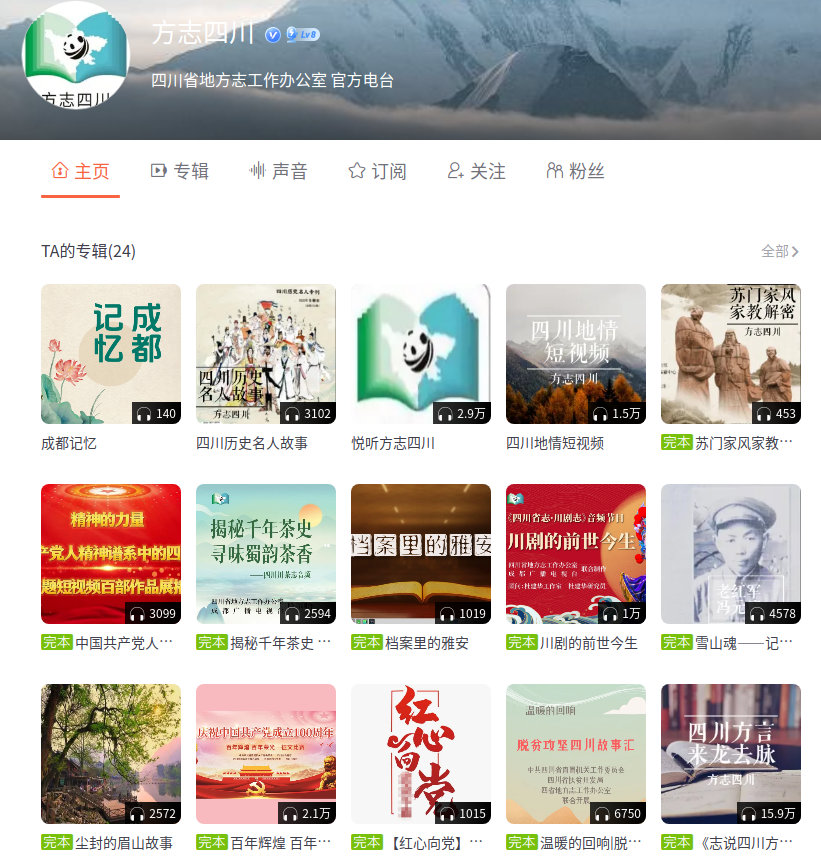Open the 关注 tab
This screenshot has width=821, height=868.
477,171
